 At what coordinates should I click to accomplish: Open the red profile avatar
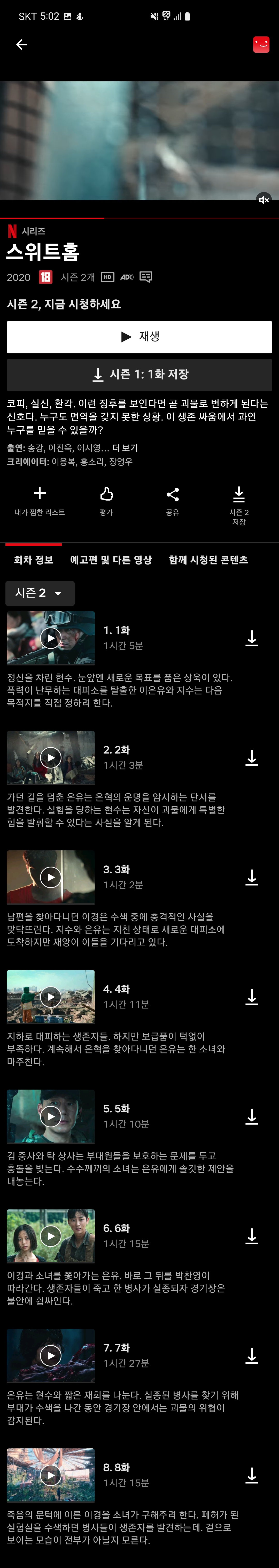[x=261, y=44]
